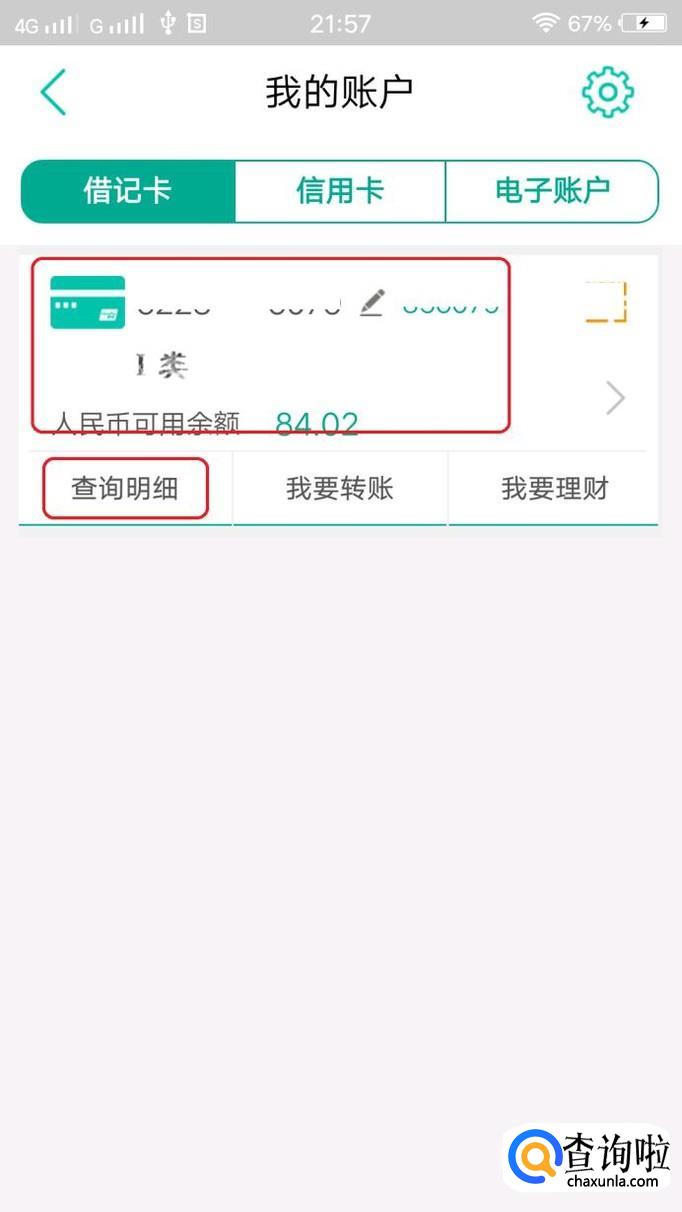Open 我要理财 wealth management
Viewport: 682px width, 1212px height.
[x=554, y=488]
